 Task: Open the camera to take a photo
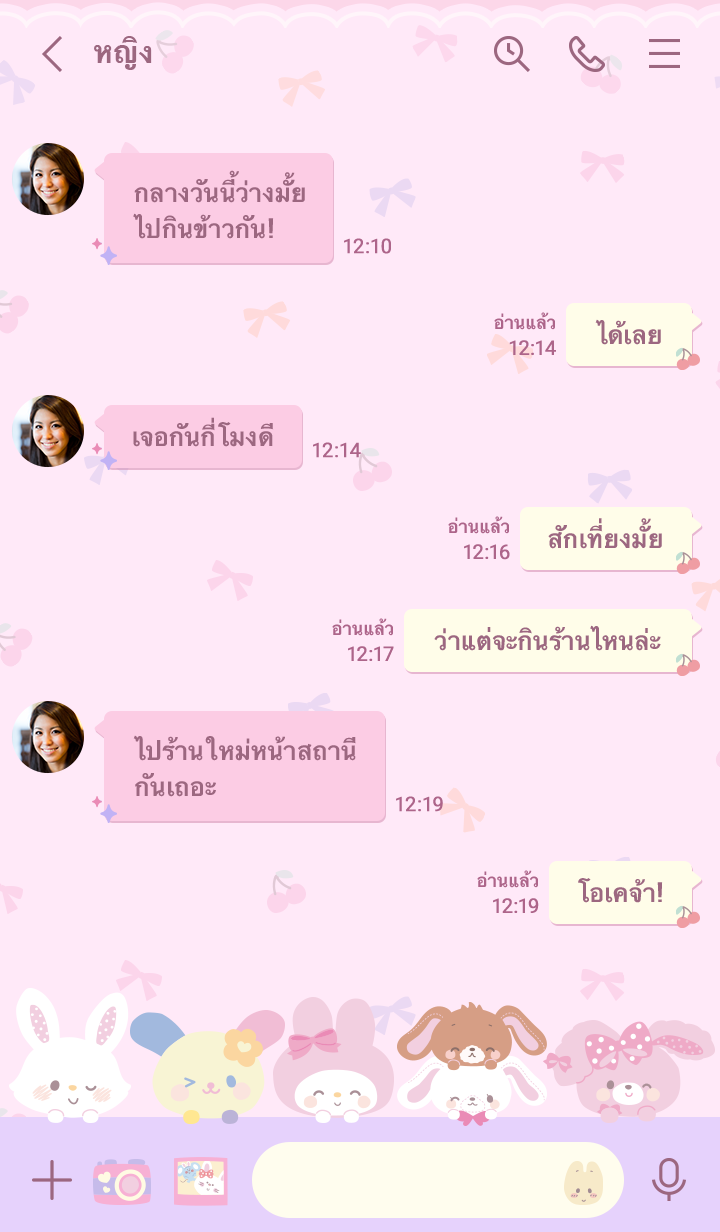point(122,1181)
